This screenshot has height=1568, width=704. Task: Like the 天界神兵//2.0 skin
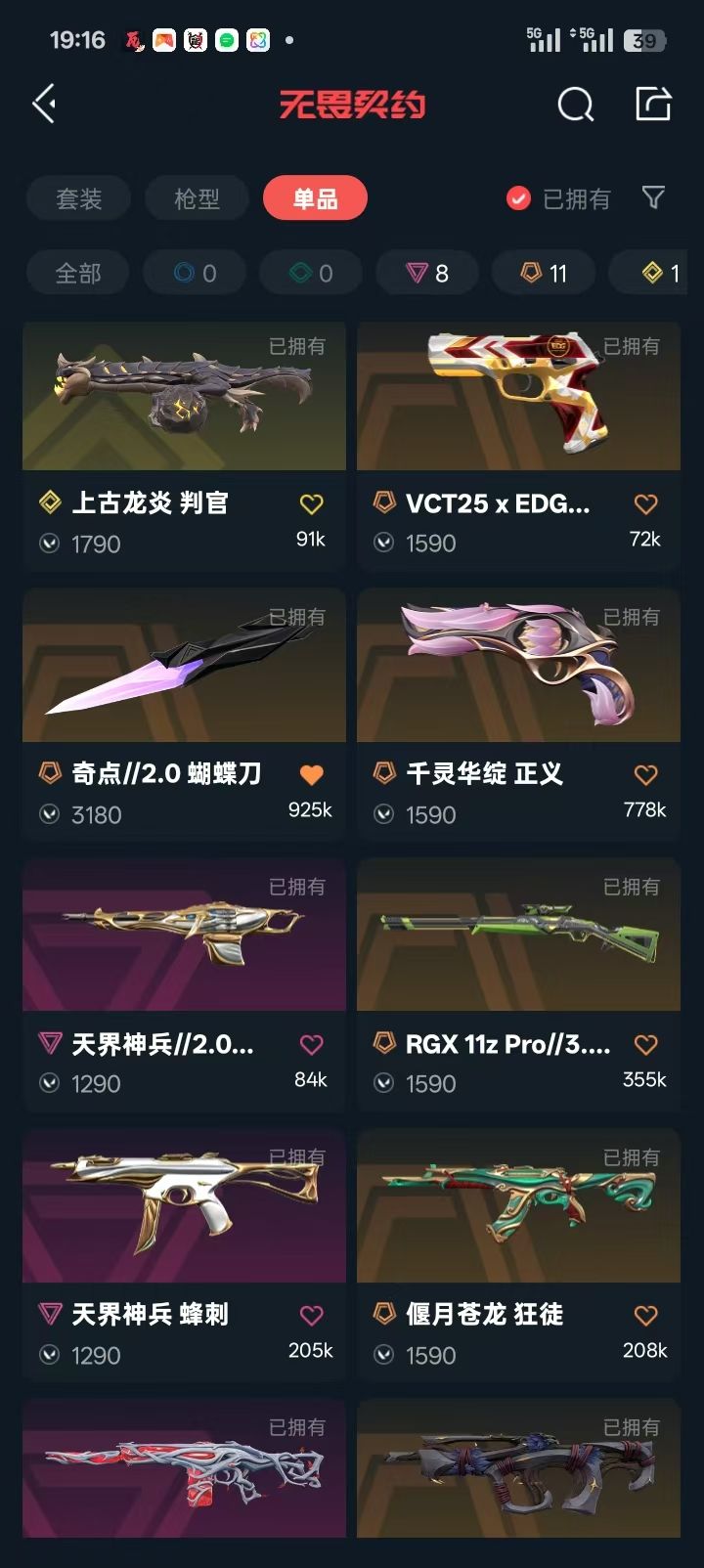(x=311, y=1045)
